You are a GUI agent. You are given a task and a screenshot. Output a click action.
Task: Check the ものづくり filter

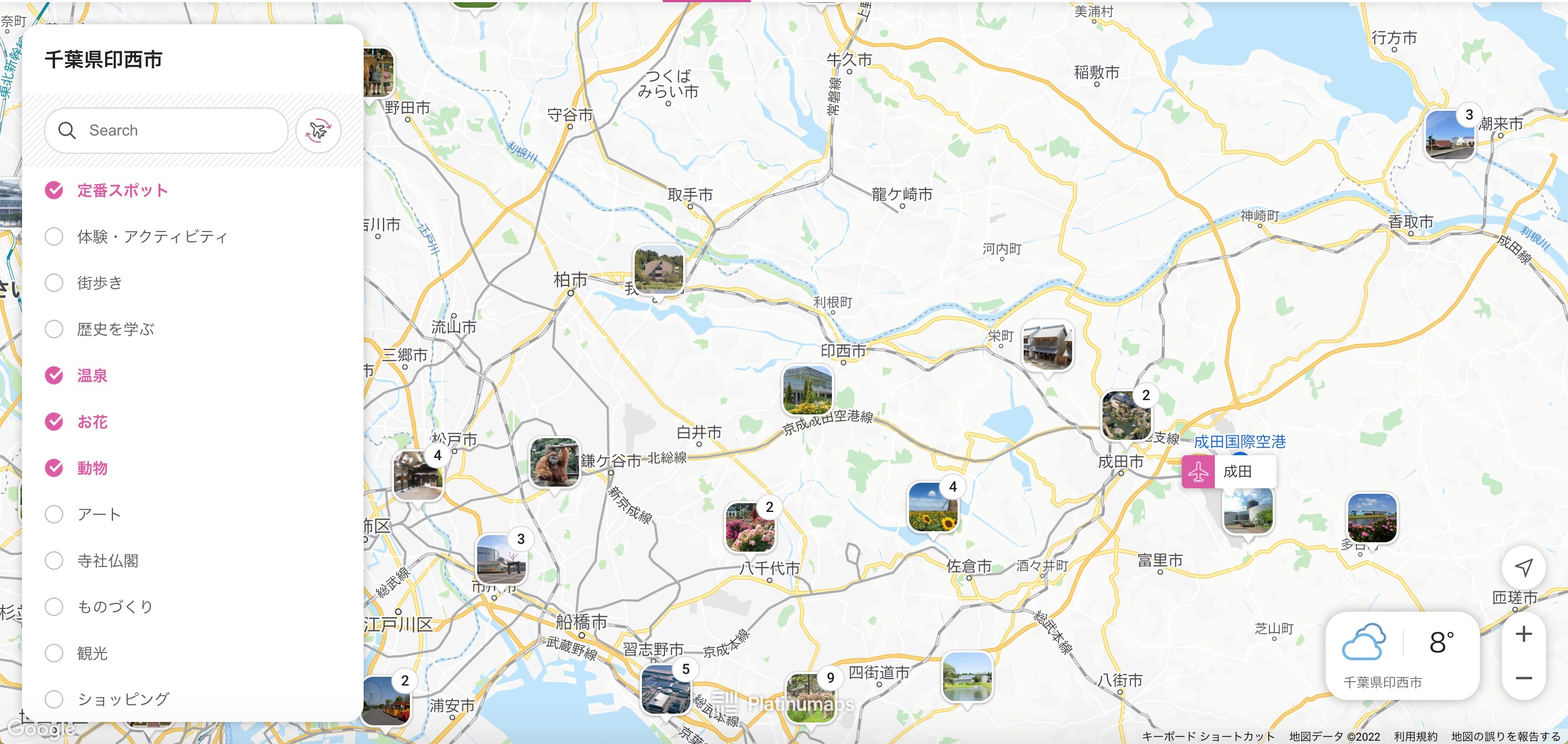click(54, 606)
